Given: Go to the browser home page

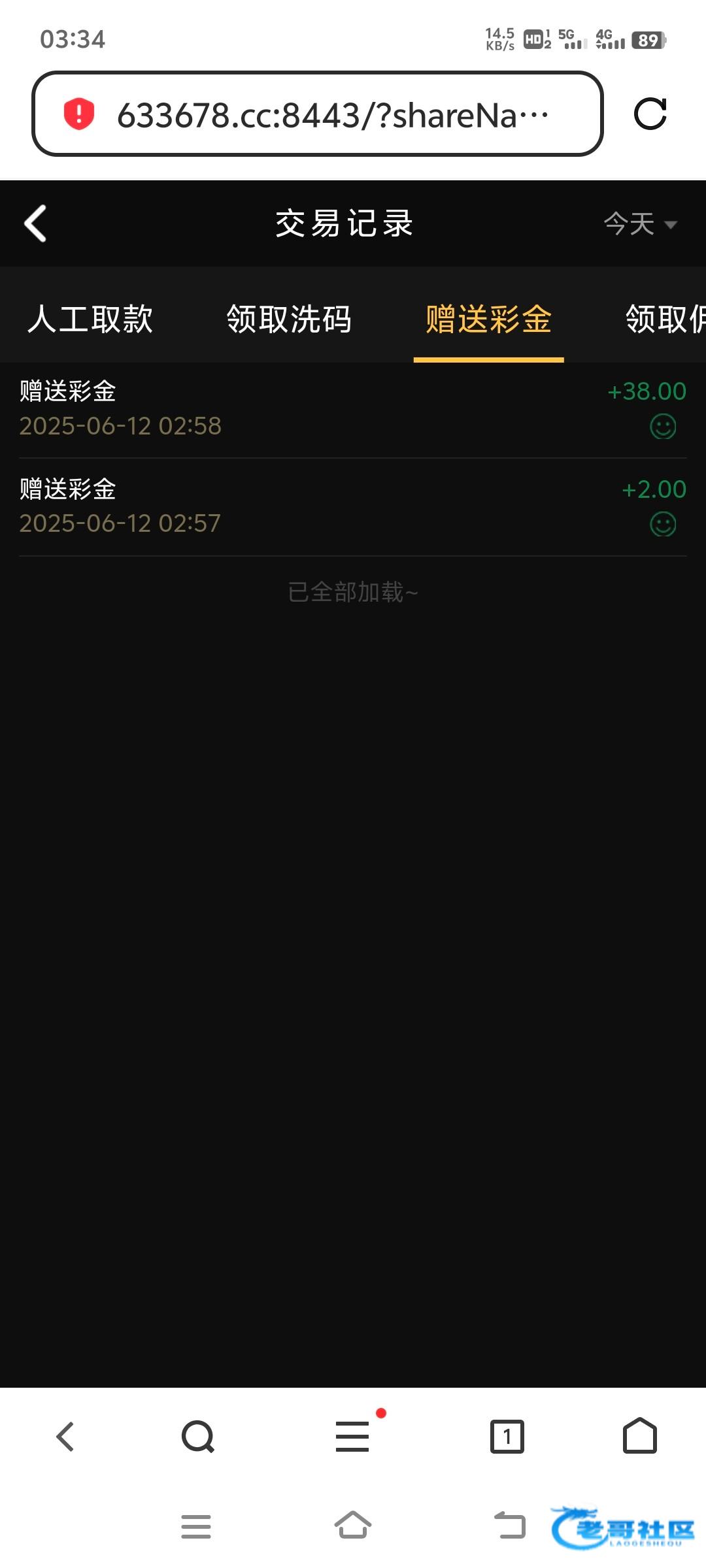Looking at the screenshot, I should (x=640, y=1435).
